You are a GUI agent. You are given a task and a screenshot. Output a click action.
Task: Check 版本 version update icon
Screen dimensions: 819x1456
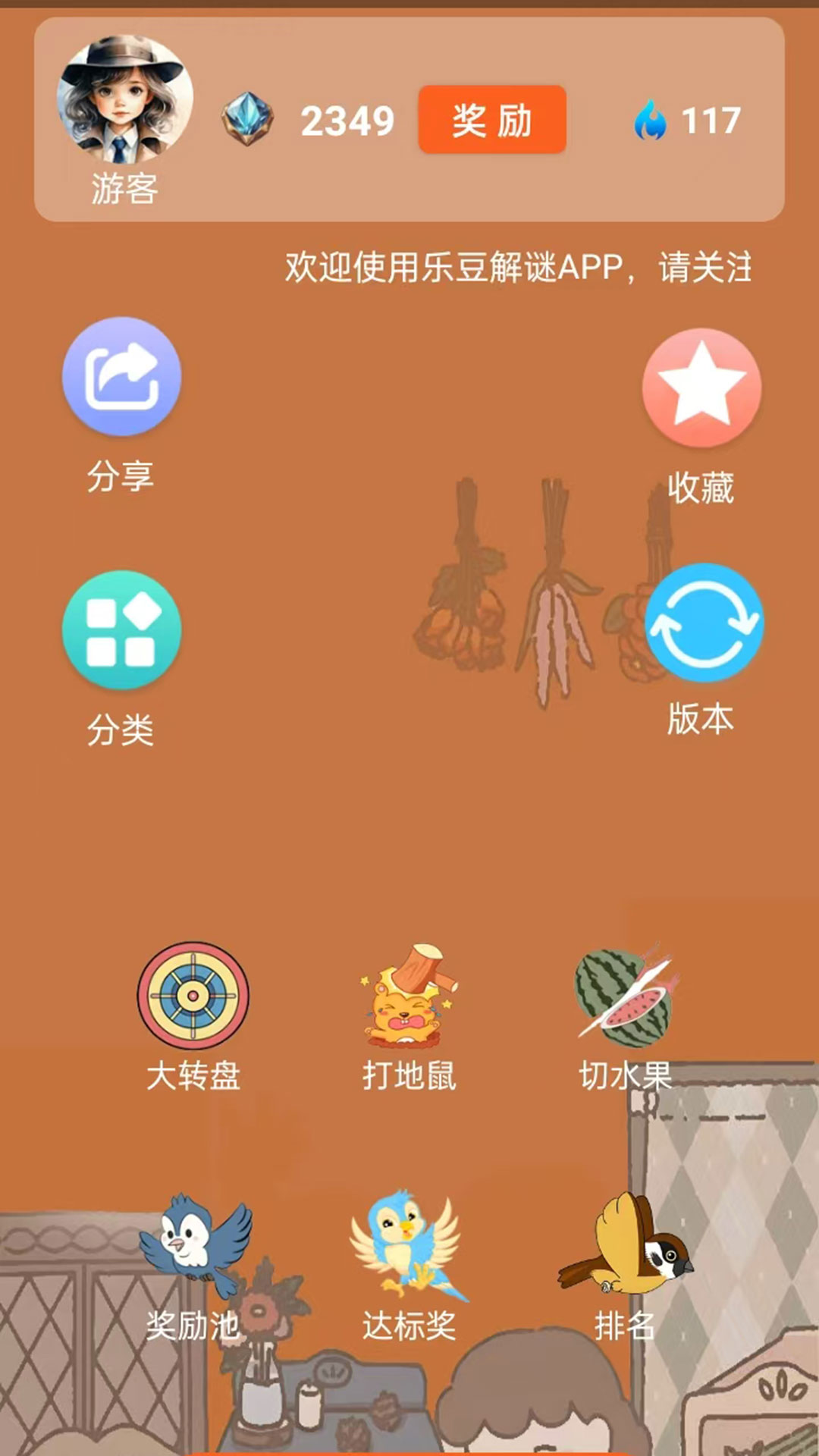(704, 623)
